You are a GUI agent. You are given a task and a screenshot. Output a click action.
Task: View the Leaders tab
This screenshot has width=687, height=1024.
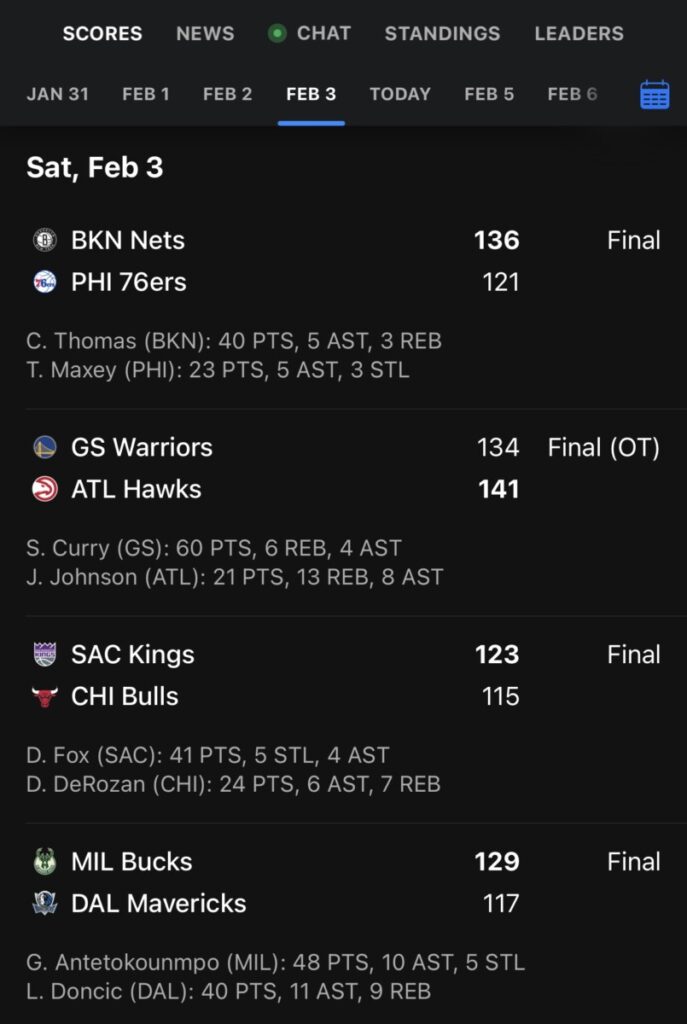coord(579,33)
